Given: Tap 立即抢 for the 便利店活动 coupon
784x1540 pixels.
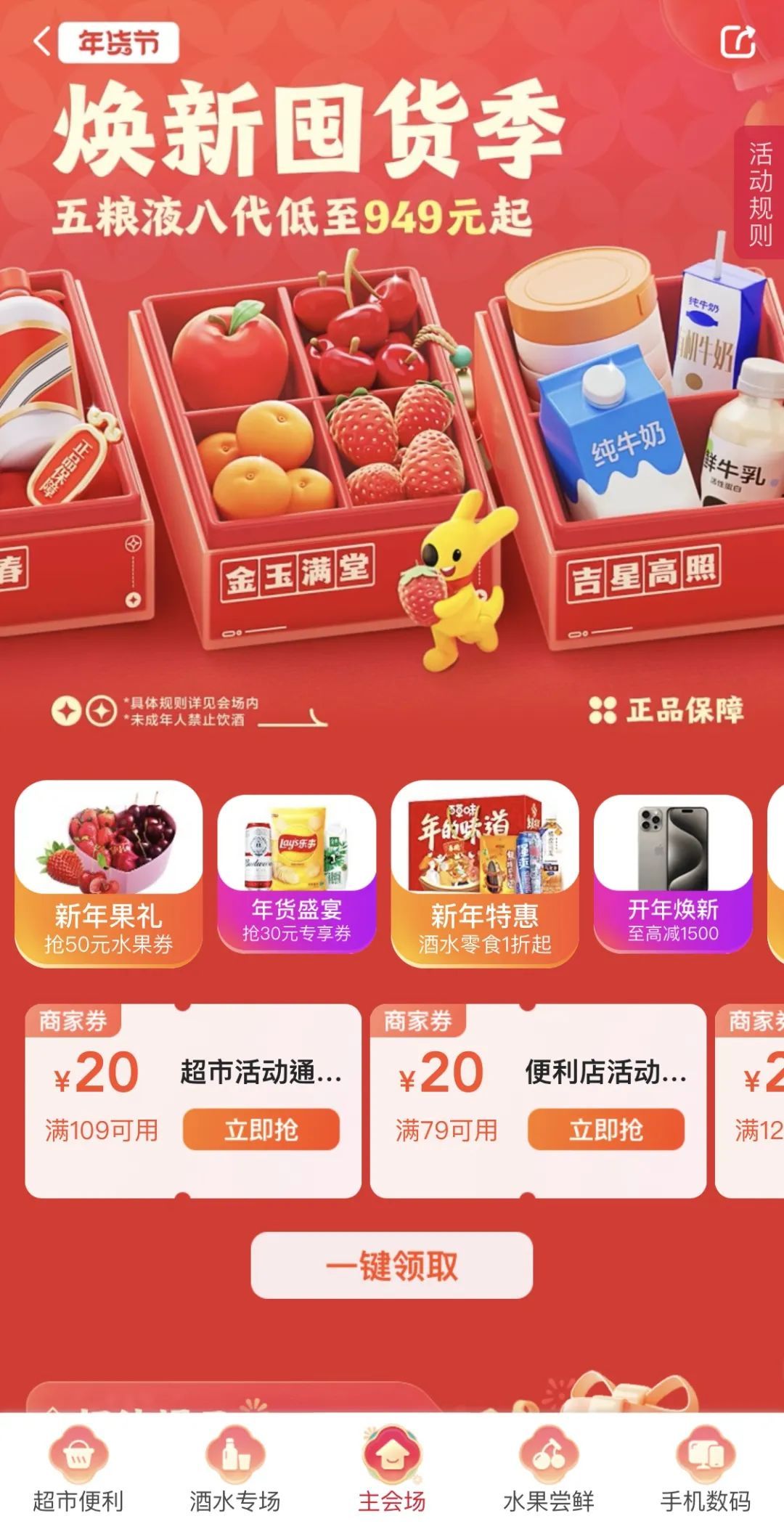Looking at the screenshot, I should coord(605,1129).
